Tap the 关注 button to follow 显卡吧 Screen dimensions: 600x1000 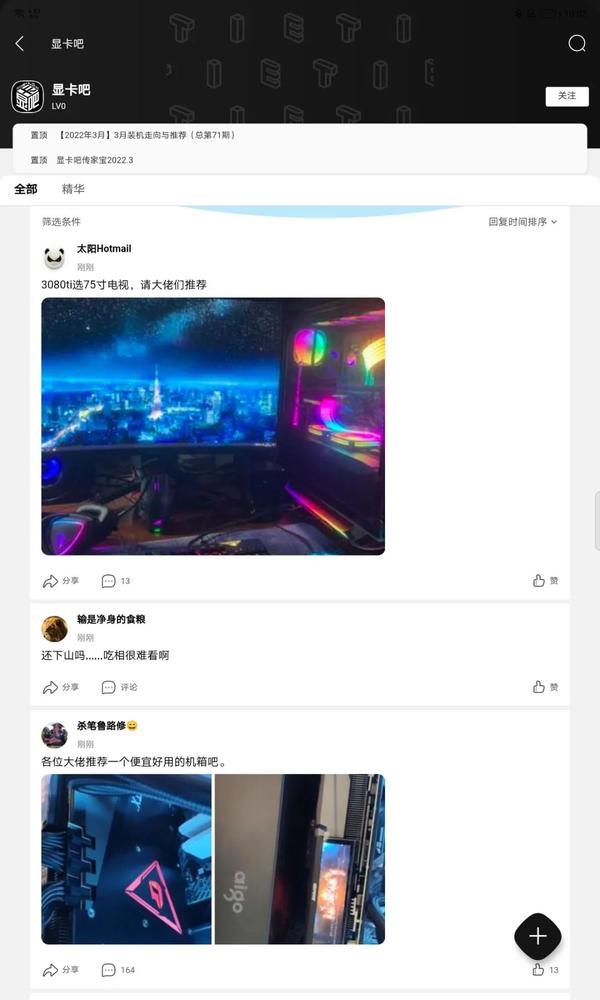tap(567, 96)
